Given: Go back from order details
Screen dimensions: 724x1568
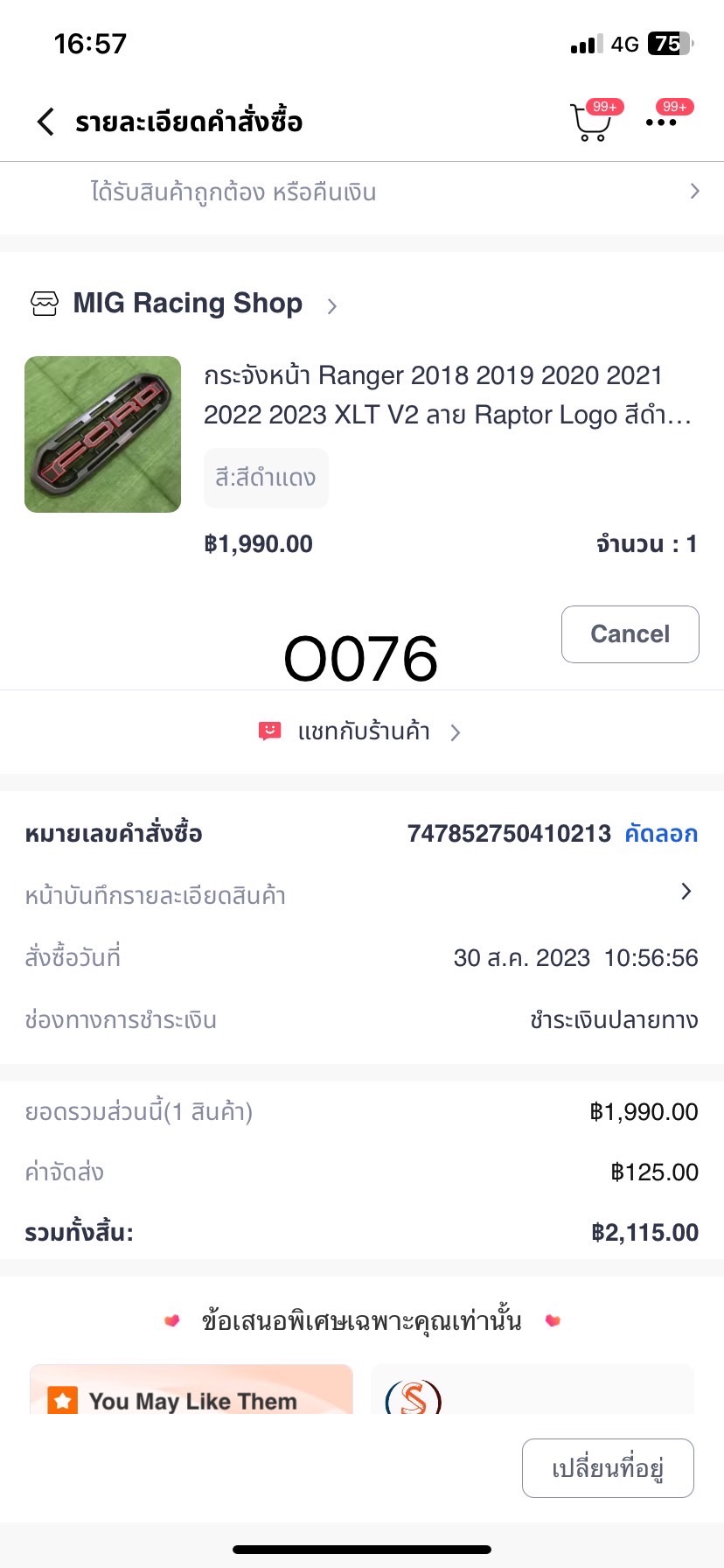Looking at the screenshot, I should [46, 122].
